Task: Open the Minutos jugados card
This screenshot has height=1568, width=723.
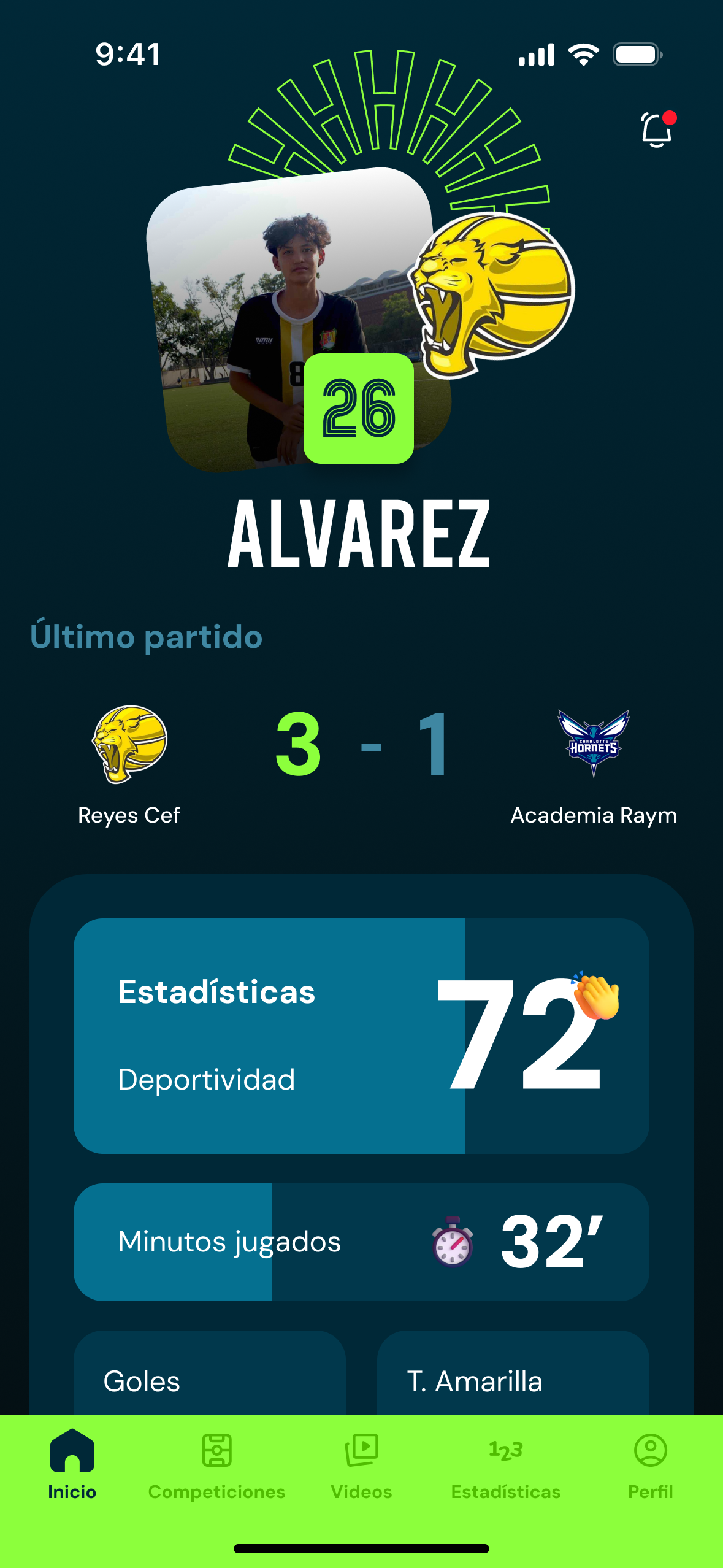Action: pyautogui.click(x=361, y=1242)
